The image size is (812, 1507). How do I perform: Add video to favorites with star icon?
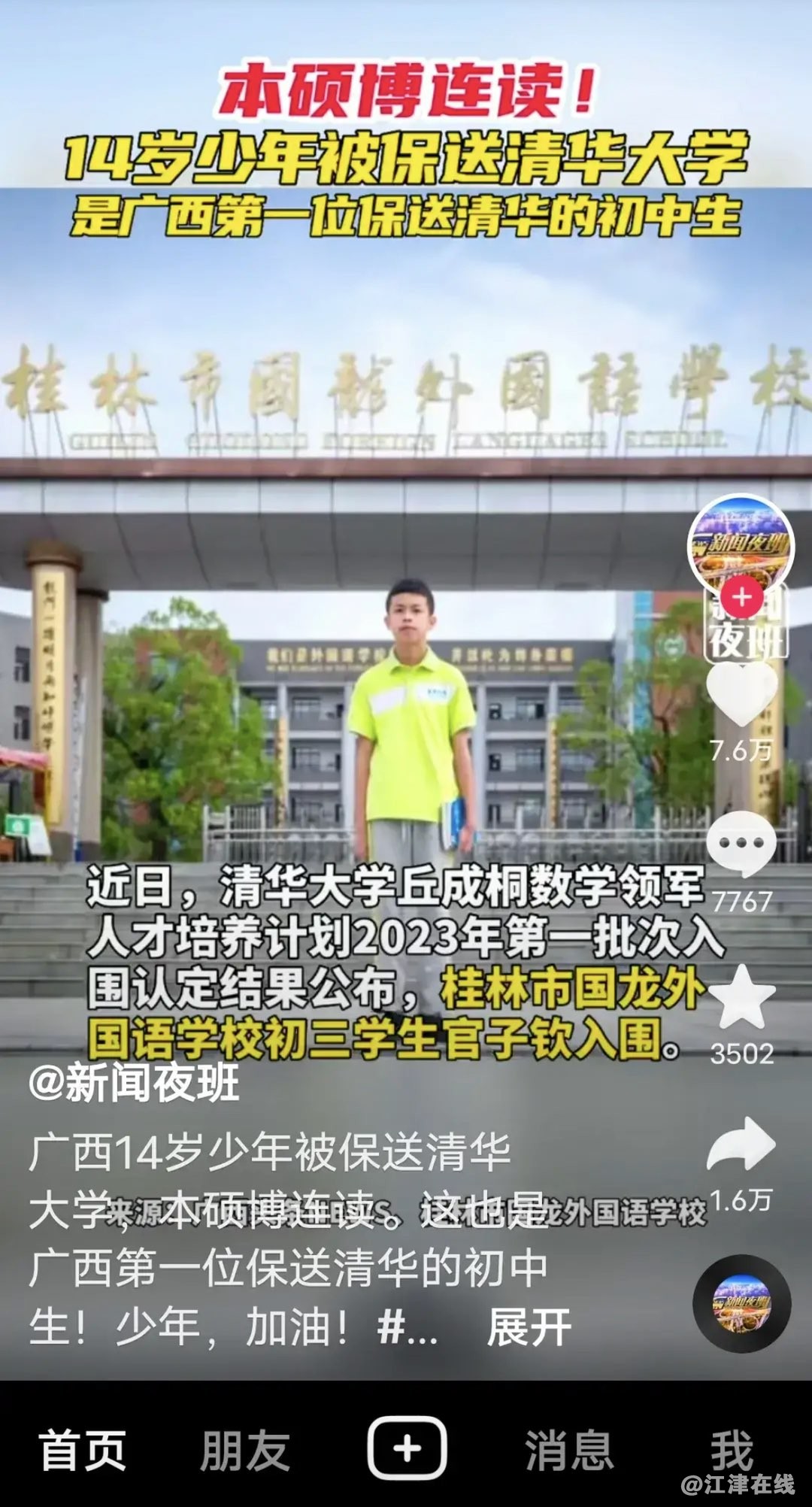point(741,998)
